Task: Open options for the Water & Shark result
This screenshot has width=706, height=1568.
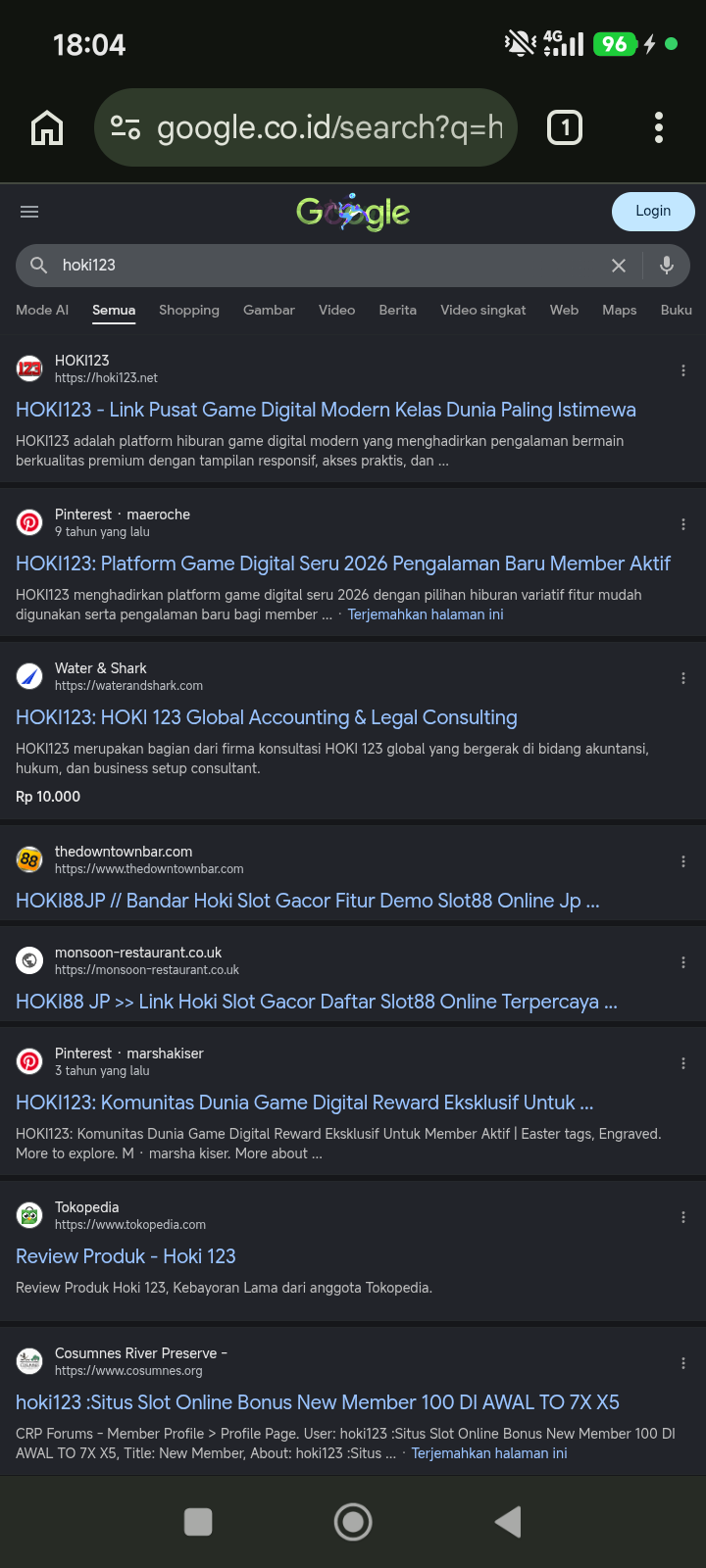Action: 682,678
